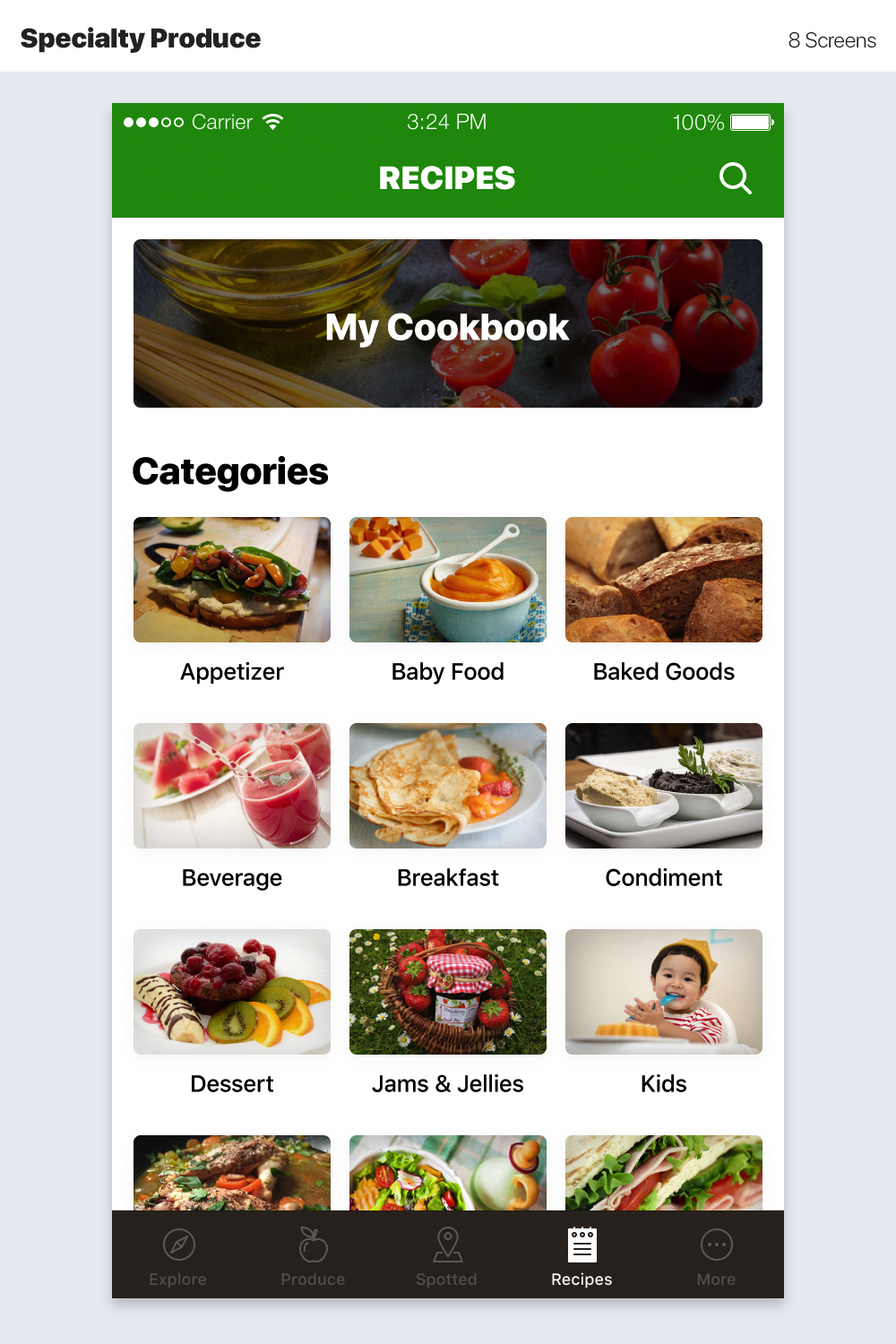Go to the Produce tab

[313, 1255]
